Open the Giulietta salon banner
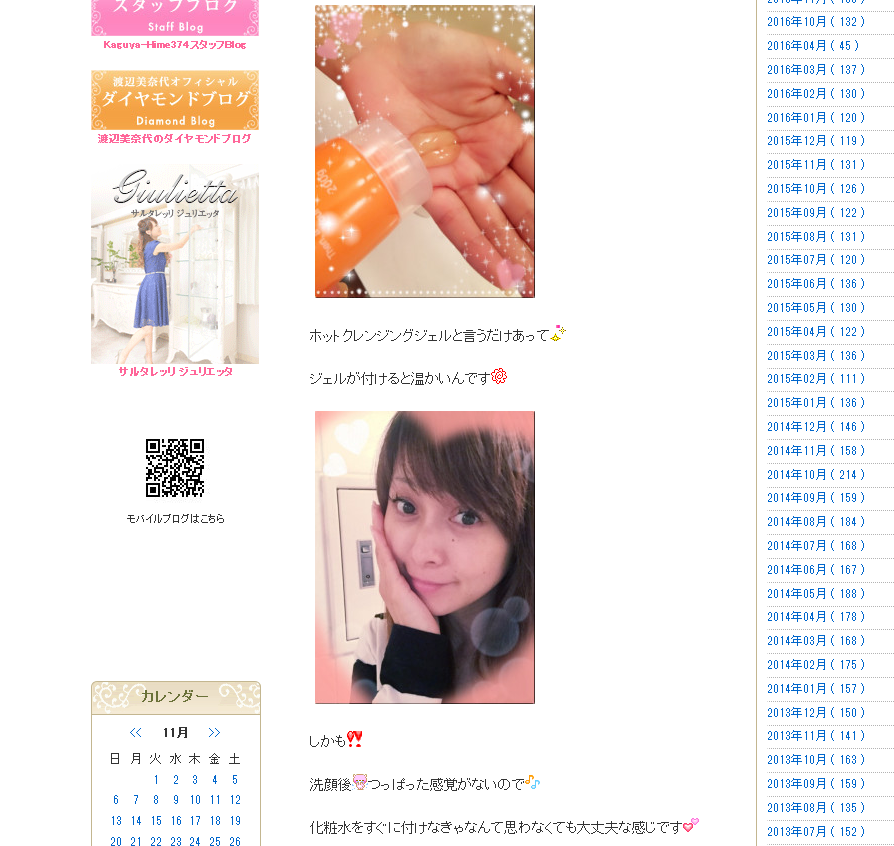The width and height of the screenshot is (894, 846). [175, 264]
